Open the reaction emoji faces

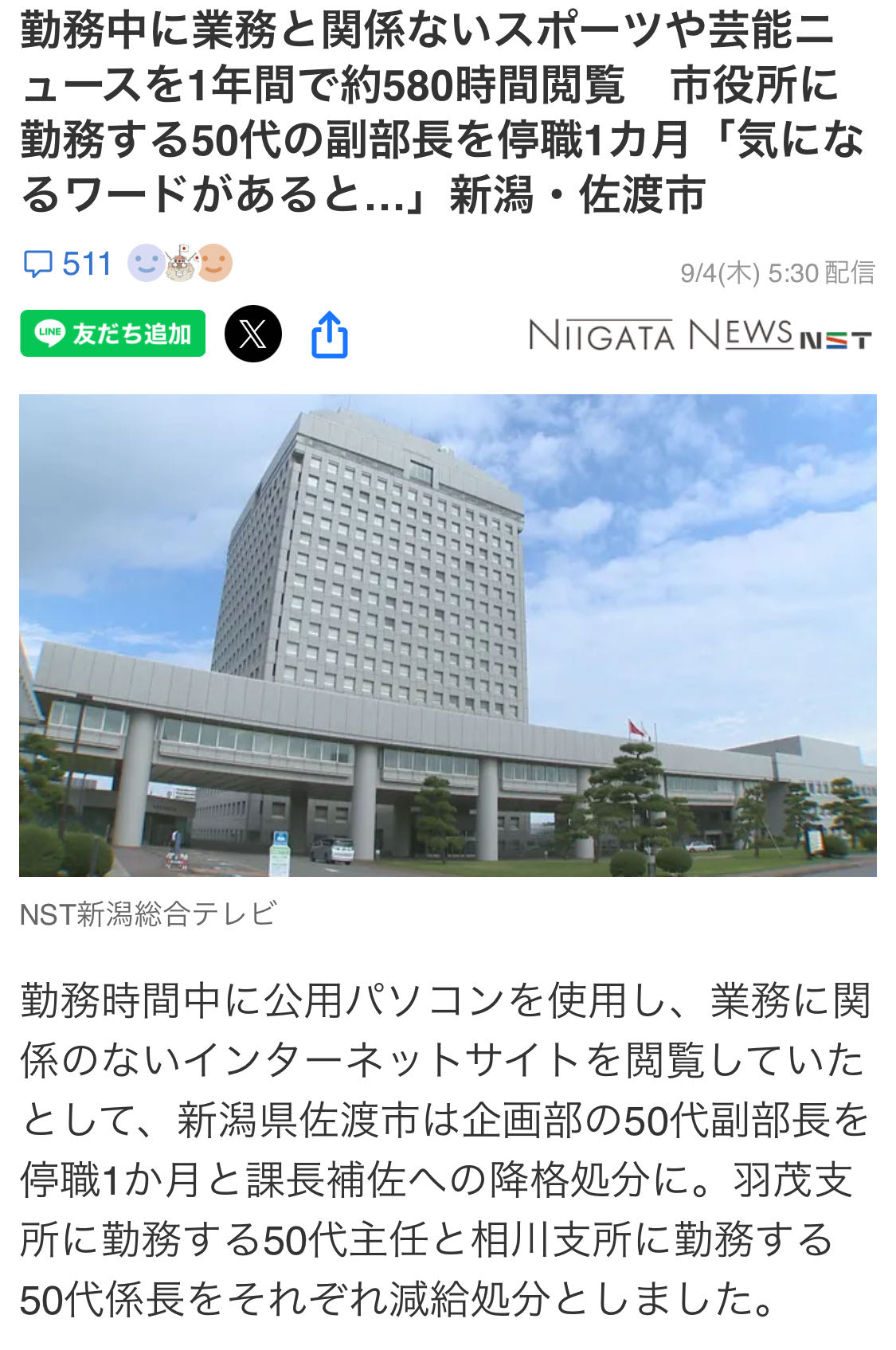pos(181,263)
